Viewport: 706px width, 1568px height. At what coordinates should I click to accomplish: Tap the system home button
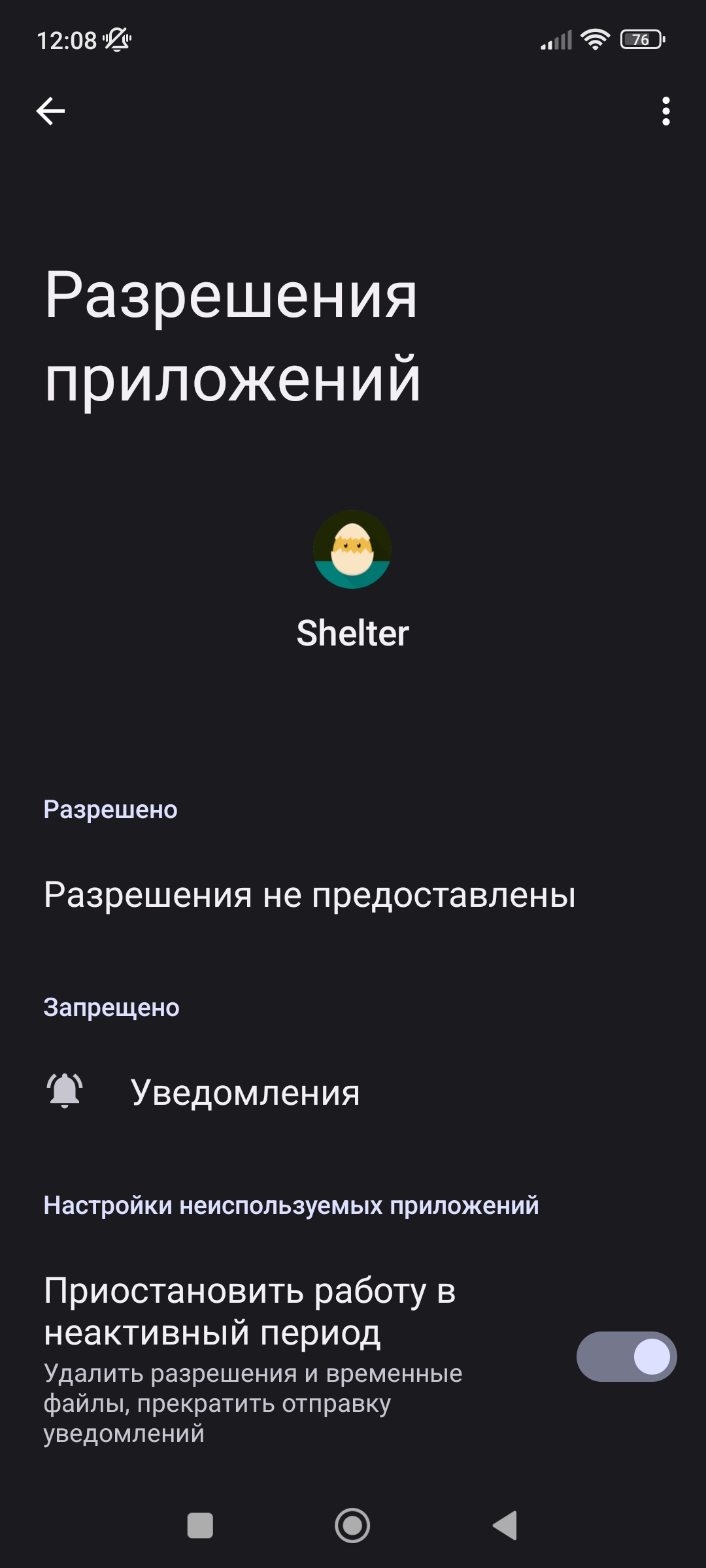click(352, 1526)
